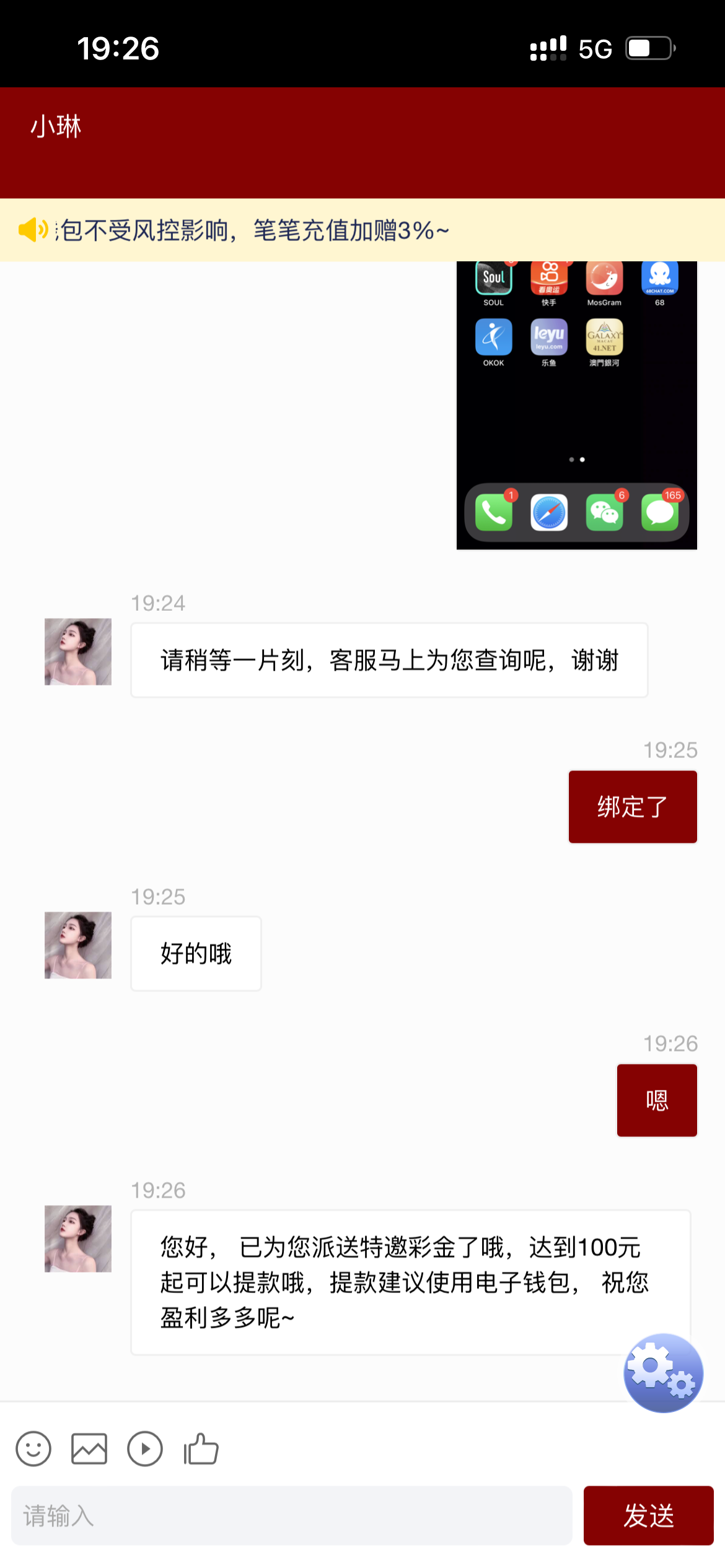The height and width of the screenshot is (1568, 725).
Task: Open the floating gear settings button
Action: tap(663, 1372)
